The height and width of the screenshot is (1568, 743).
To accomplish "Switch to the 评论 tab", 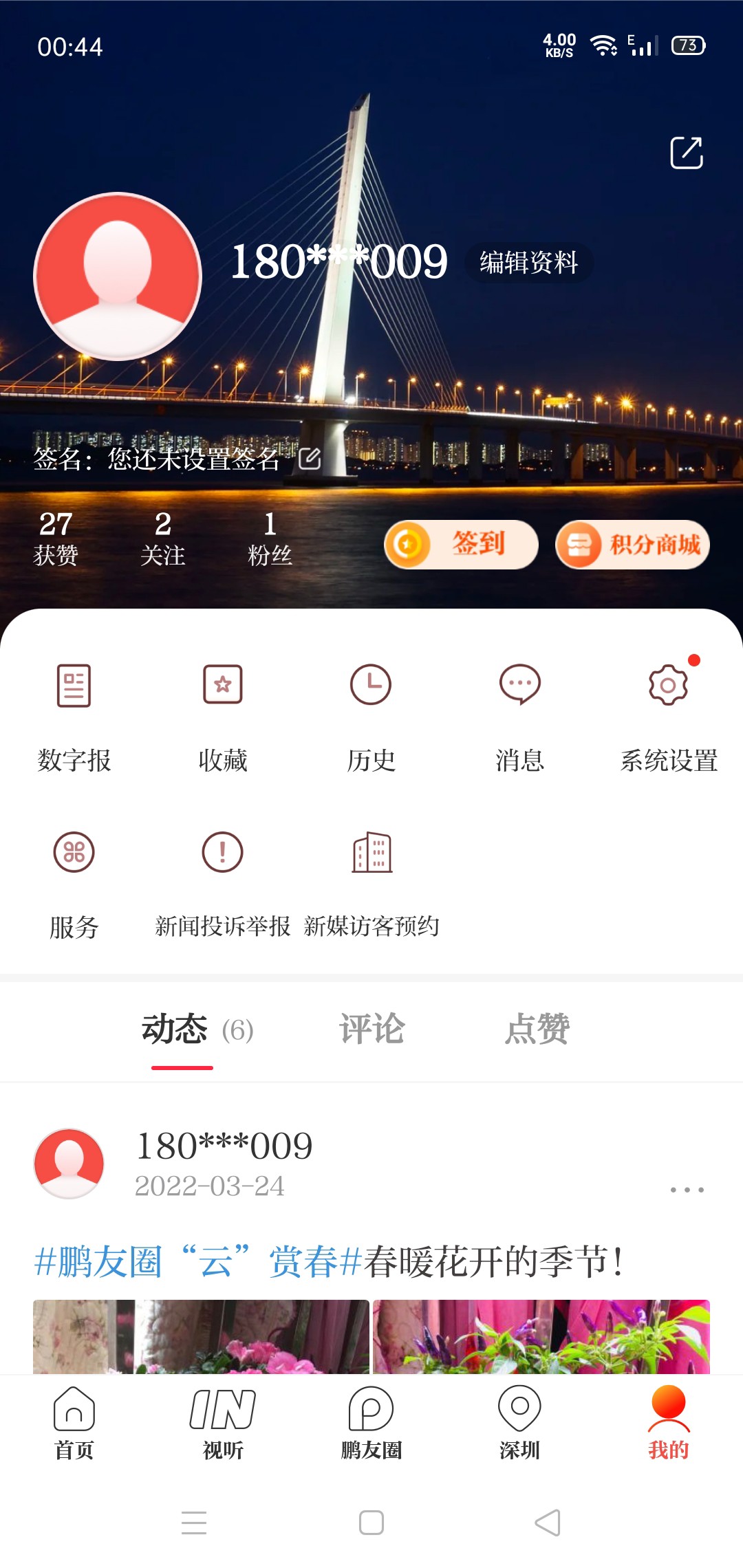I will point(372,1030).
